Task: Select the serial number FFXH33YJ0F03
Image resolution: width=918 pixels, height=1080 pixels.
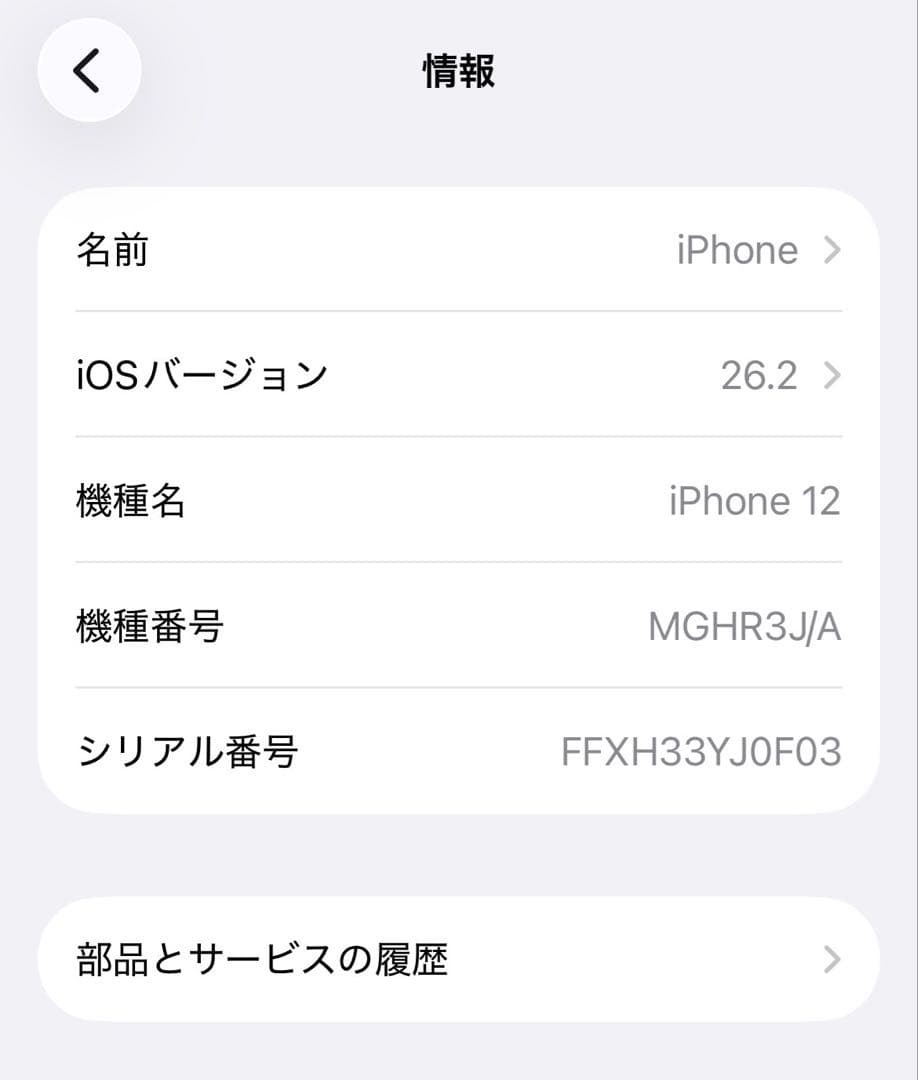Action: [x=700, y=753]
